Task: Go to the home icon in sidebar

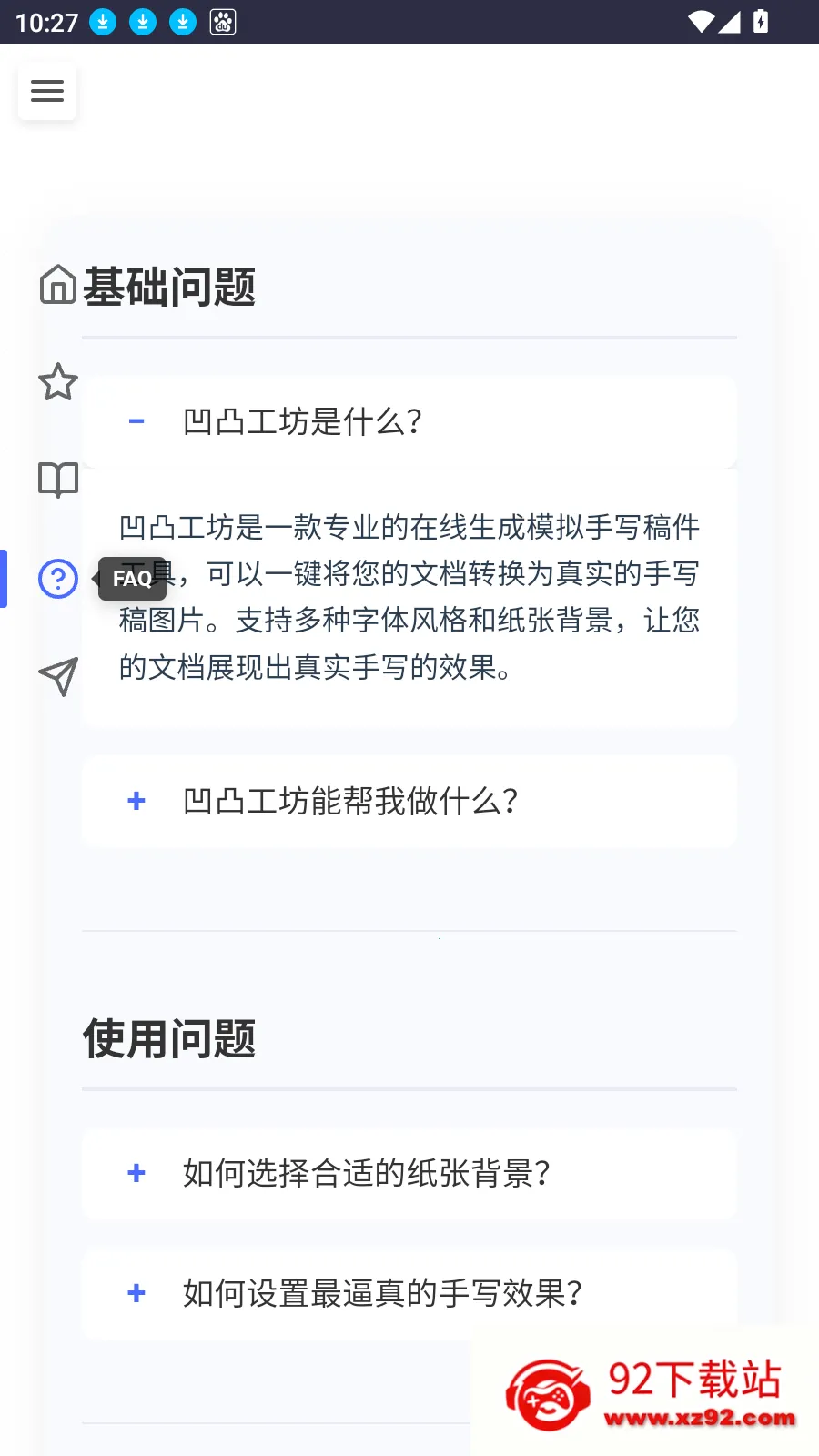Action: [58, 284]
